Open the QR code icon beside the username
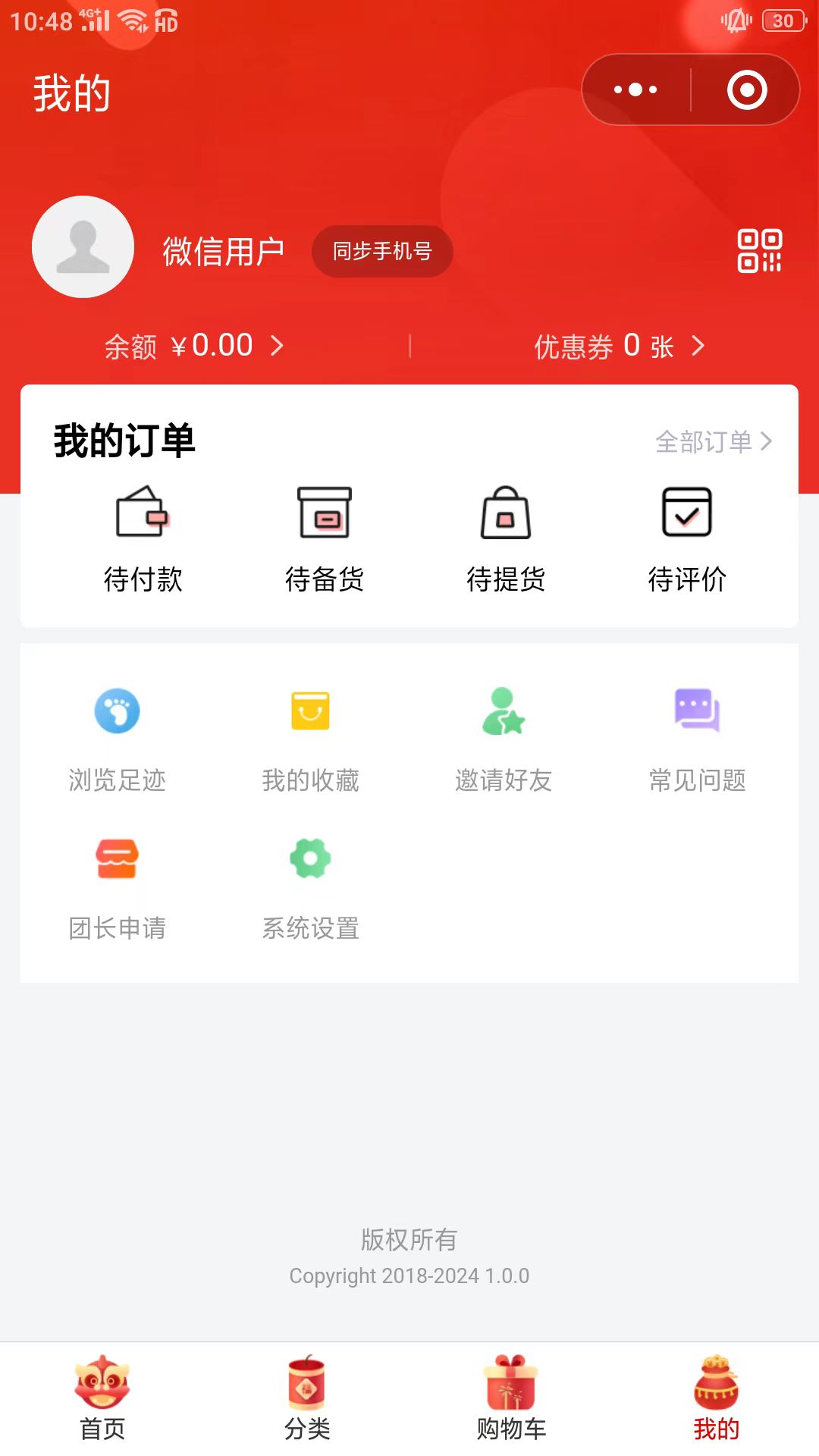819x1456 pixels. [759, 251]
